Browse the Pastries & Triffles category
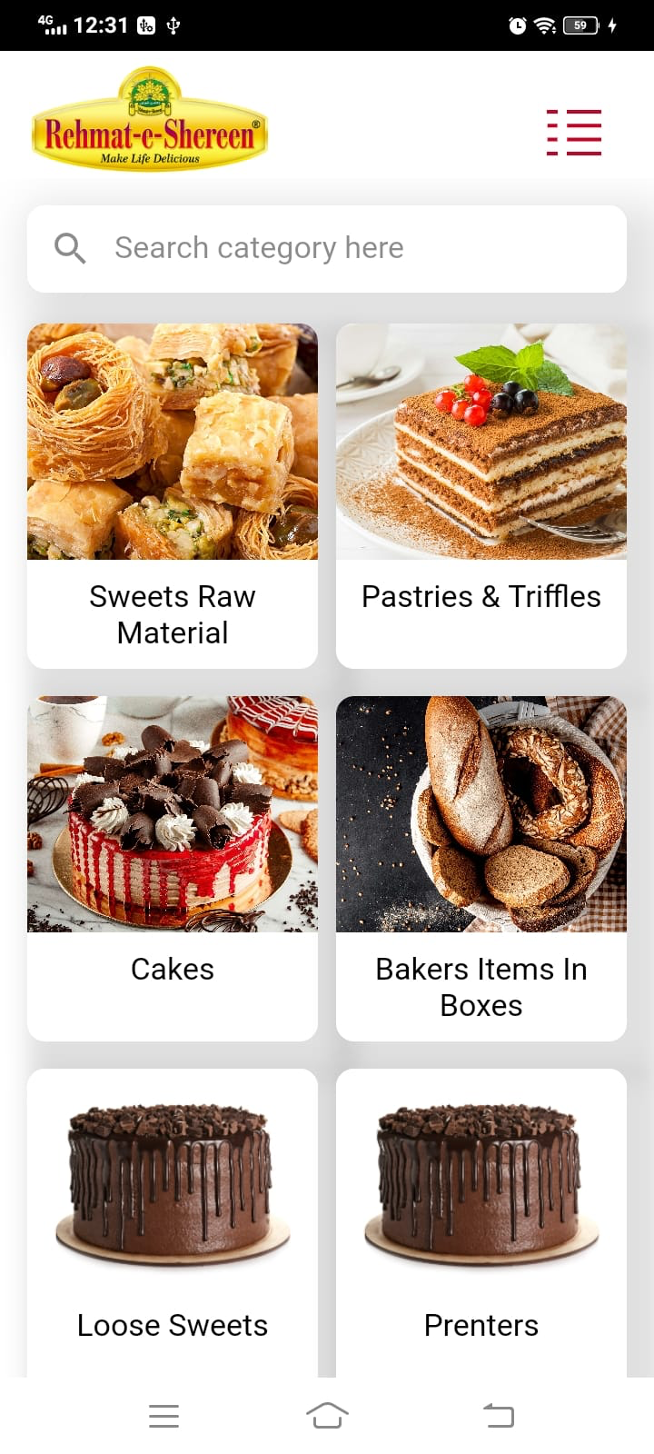 tap(481, 495)
